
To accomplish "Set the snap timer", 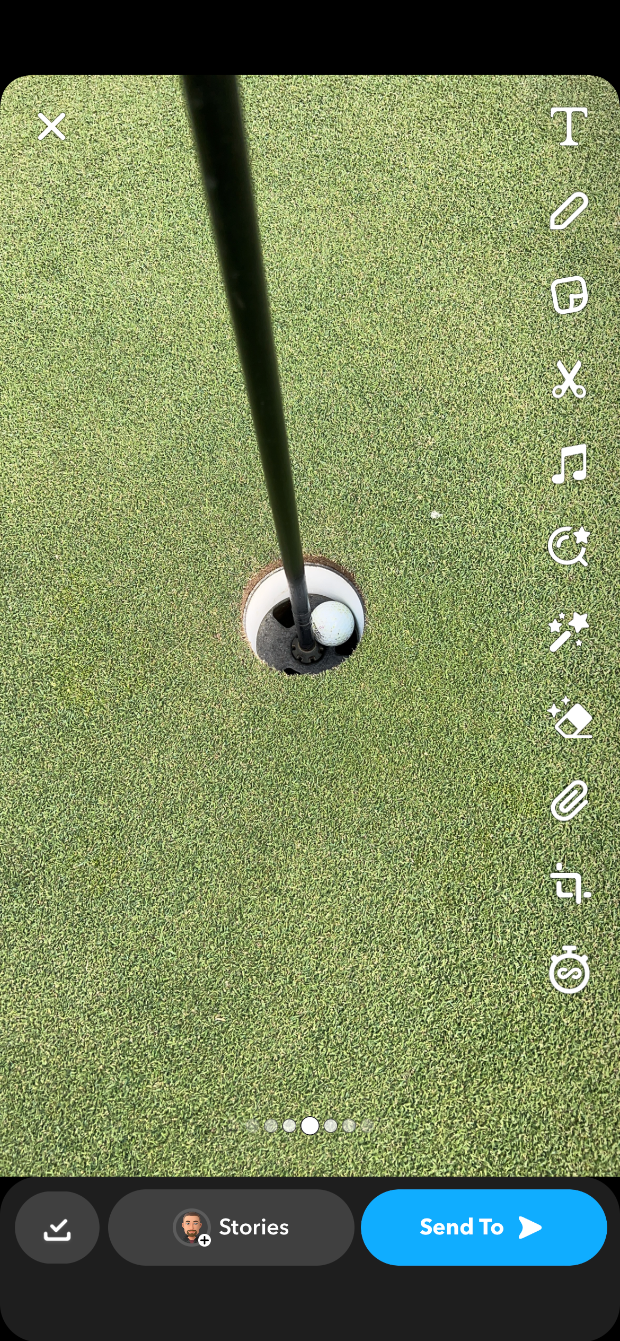I will point(569,971).
